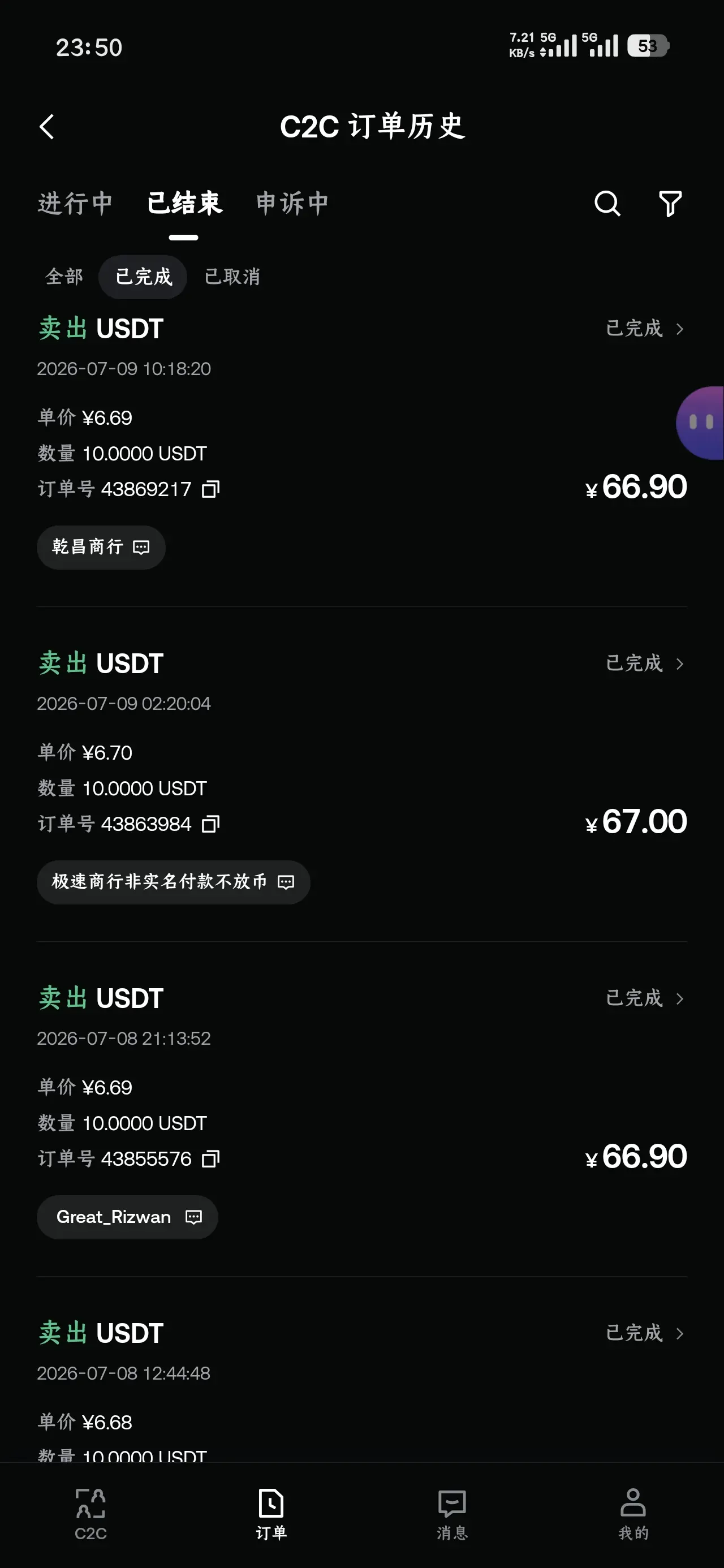The height and width of the screenshot is (1568, 724).
Task: Open the 消息 bottom tab
Action: 453,1514
